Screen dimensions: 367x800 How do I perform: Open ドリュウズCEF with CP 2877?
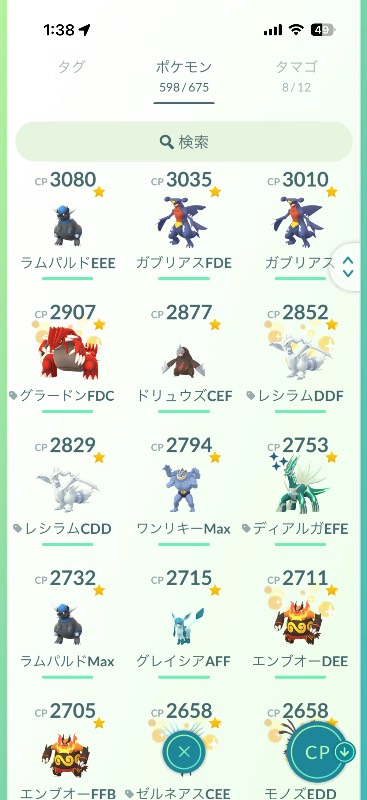pos(184,358)
